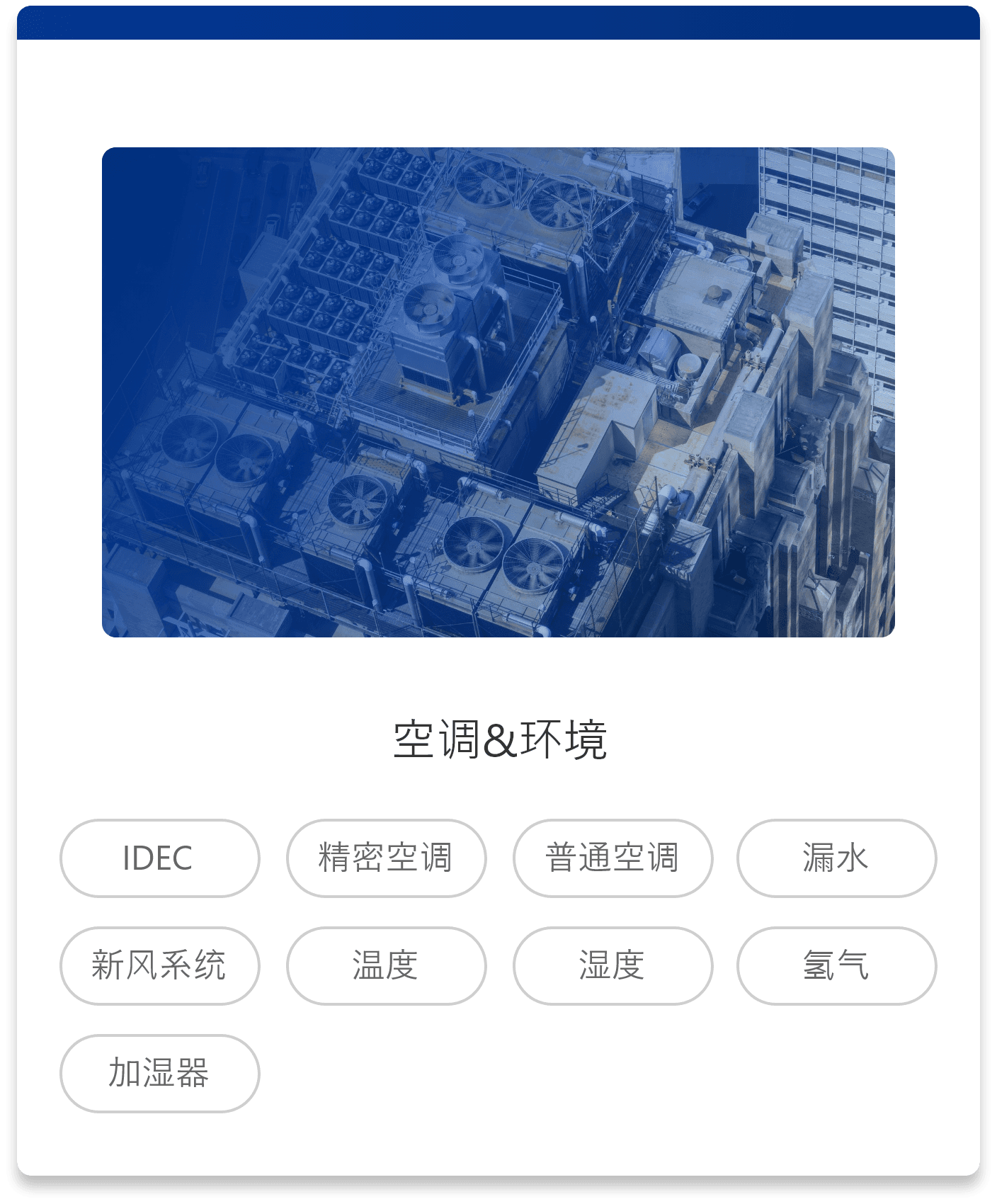Select the IDEC chip
Viewport: 997px width, 1204px height.
159,858
